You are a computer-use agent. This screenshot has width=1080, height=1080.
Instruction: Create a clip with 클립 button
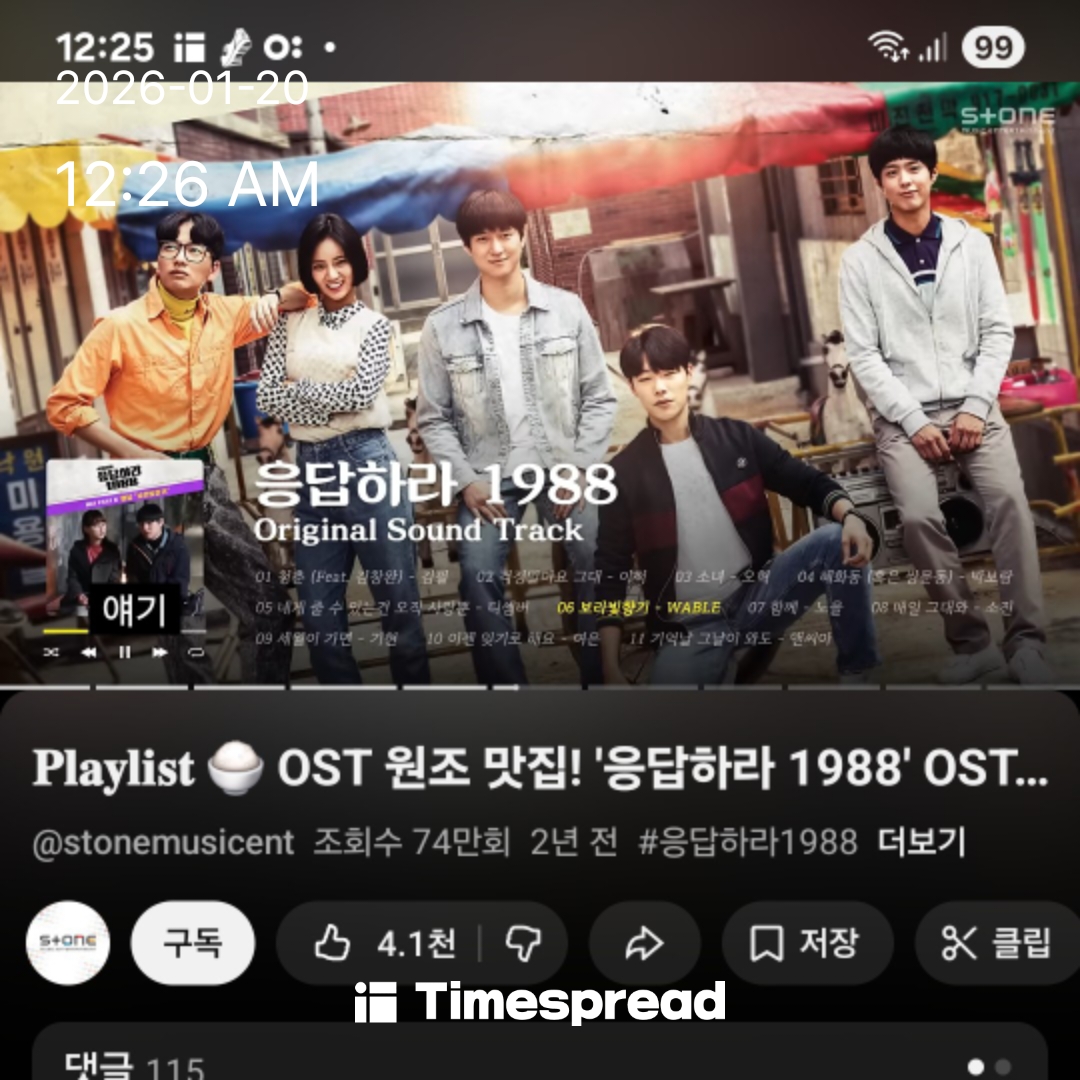(996, 943)
